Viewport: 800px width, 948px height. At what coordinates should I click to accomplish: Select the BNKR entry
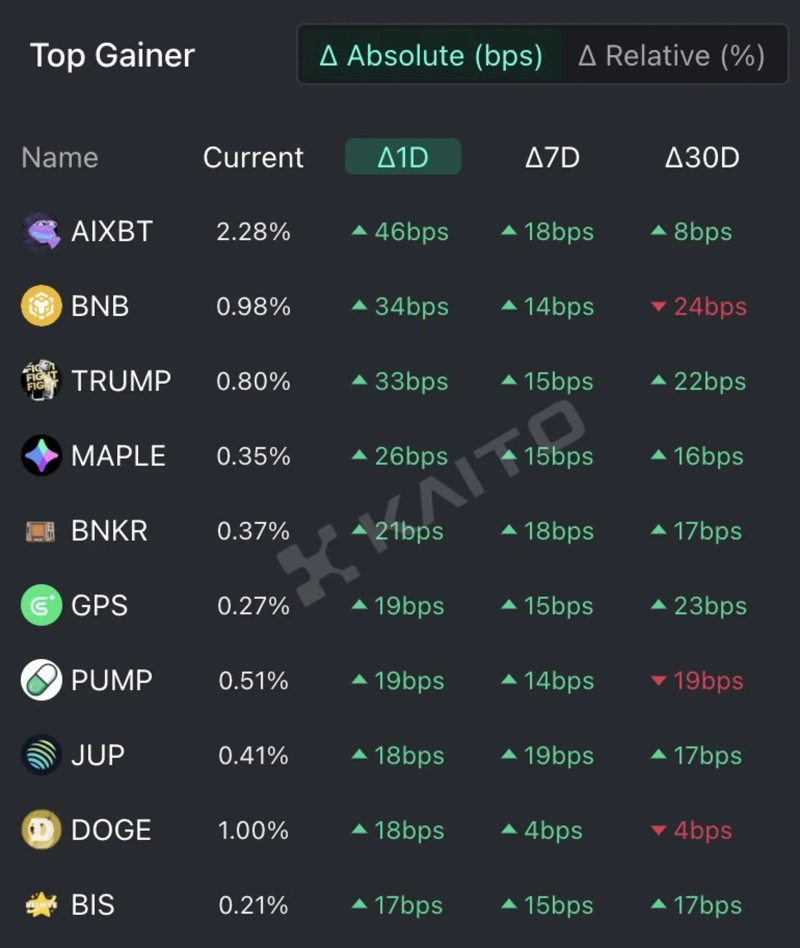tap(109, 531)
